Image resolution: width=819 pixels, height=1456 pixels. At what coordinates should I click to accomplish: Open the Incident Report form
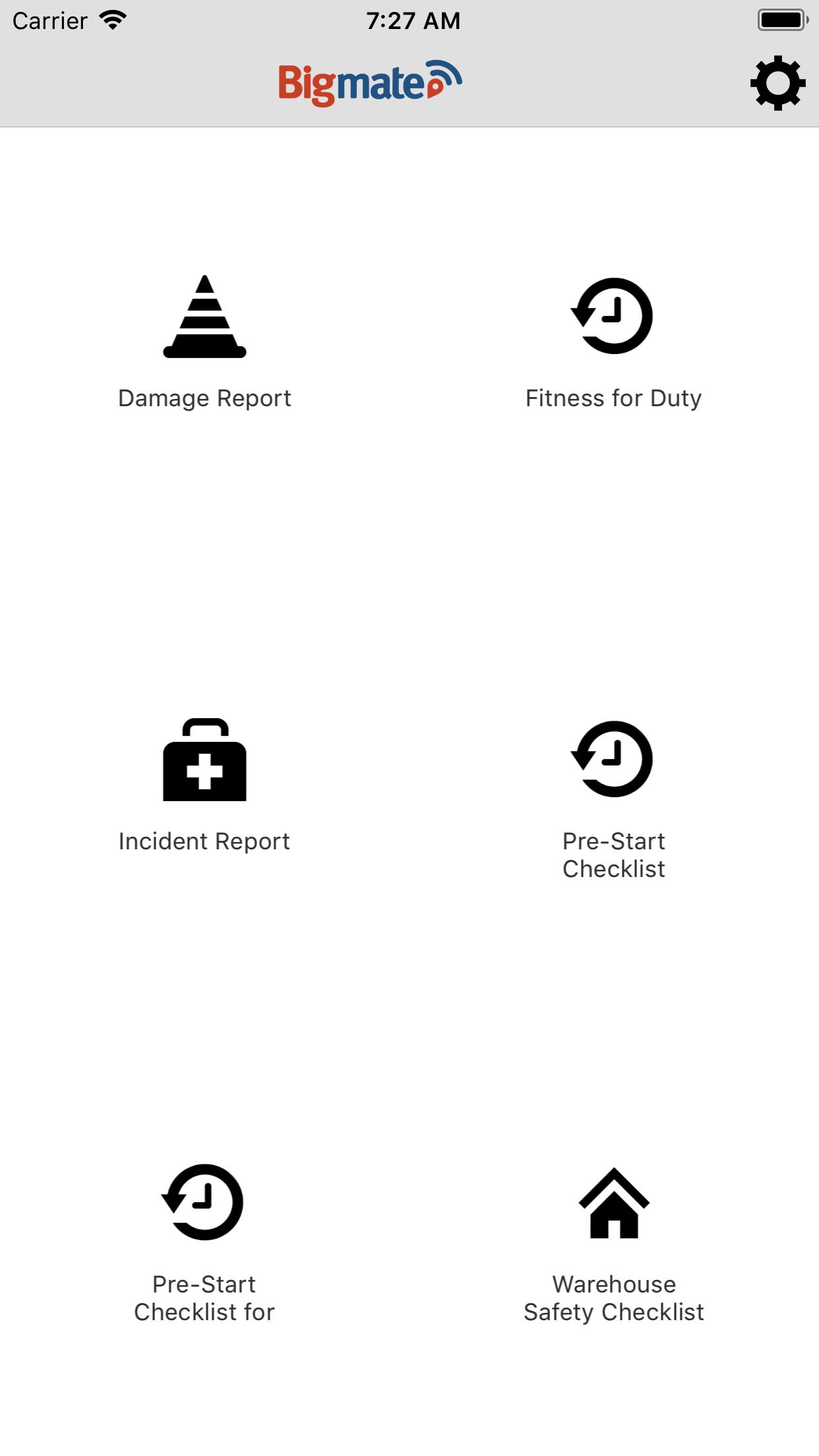204,786
